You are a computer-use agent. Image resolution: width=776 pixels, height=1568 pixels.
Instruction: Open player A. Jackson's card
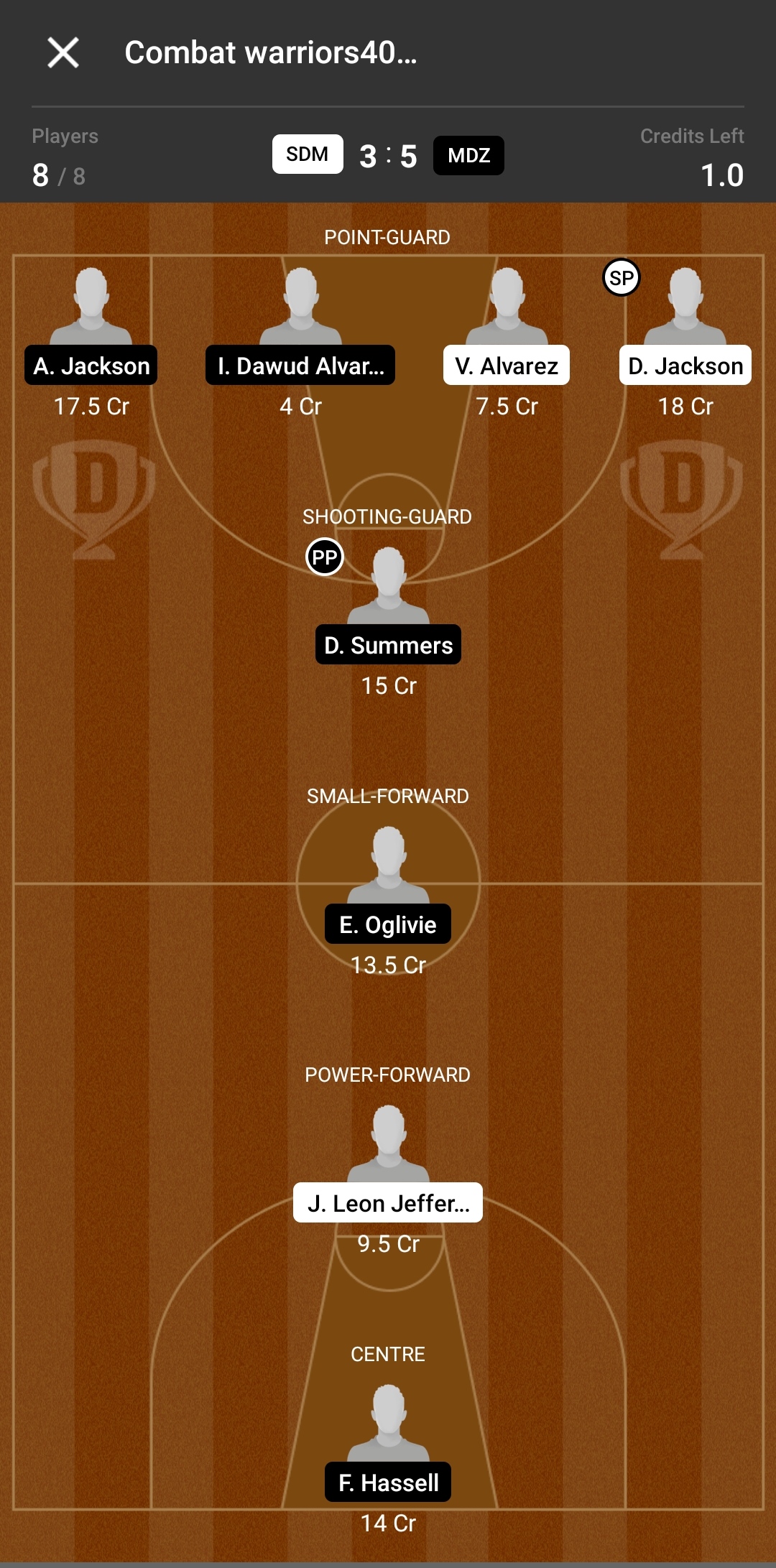[91, 365]
